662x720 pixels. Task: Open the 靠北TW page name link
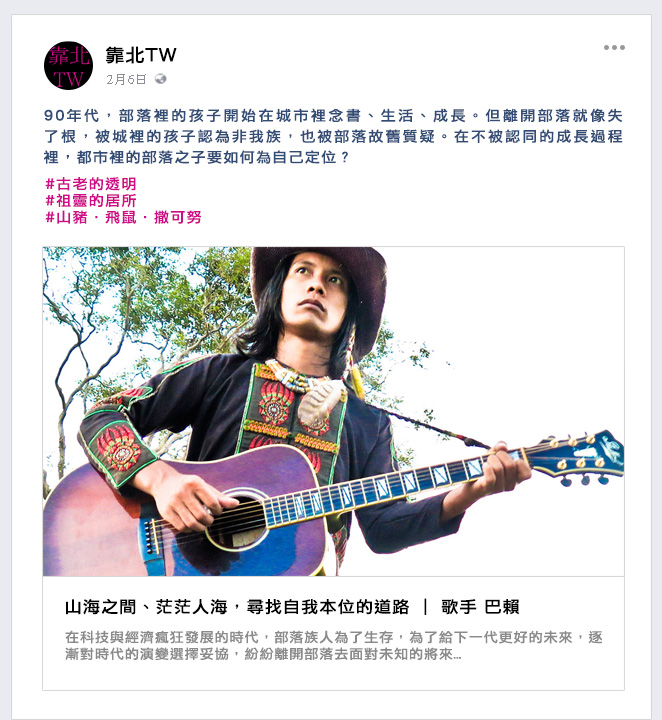140,55
